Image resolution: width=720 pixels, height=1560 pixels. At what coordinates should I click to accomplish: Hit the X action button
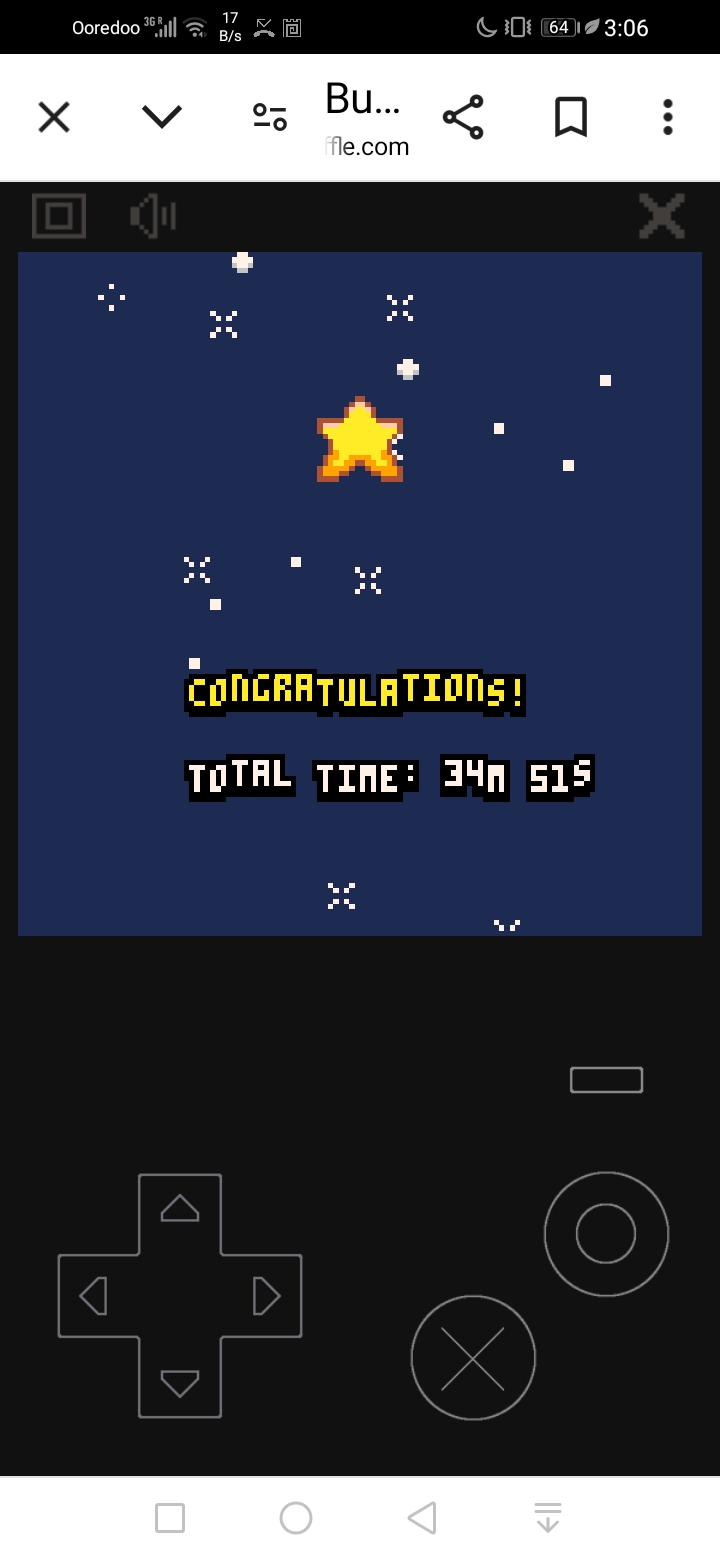click(473, 1358)
